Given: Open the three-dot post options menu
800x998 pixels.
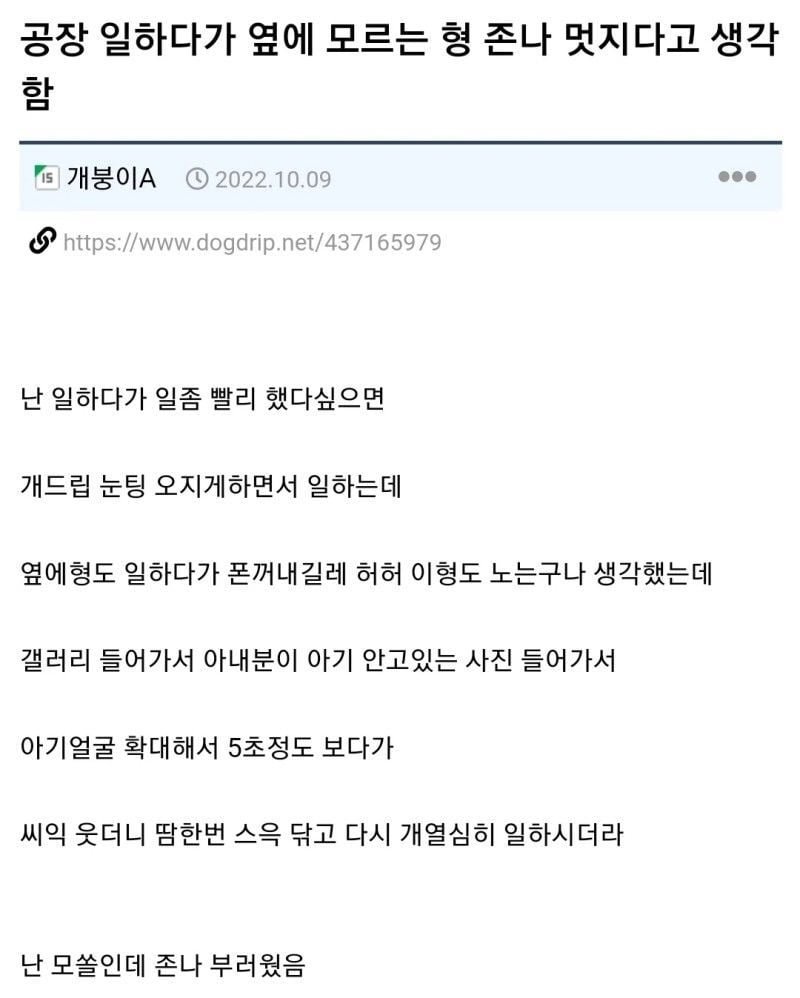Looking at the screenshot, I should 737,177.
